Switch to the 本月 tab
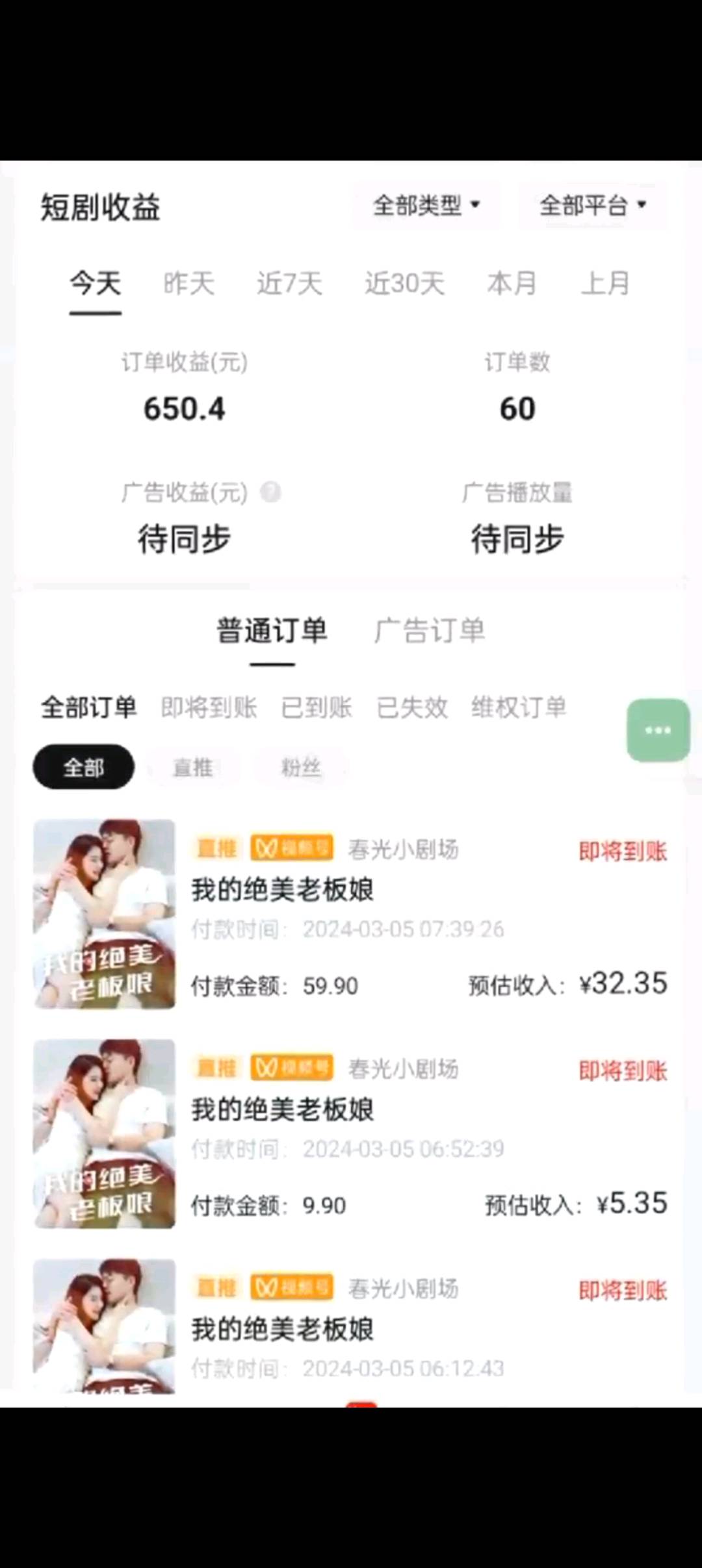The image size is (702, 1568). 512,284
